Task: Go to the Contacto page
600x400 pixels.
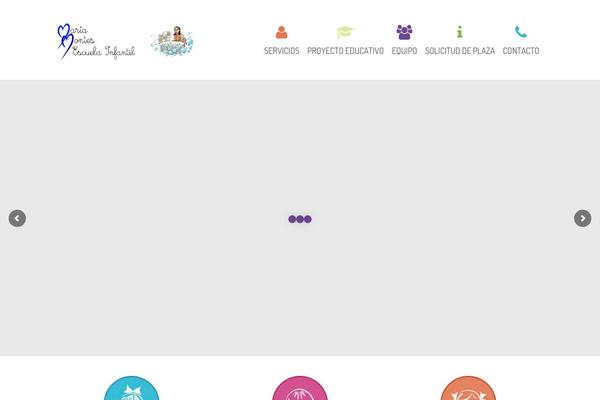Action: tap(520, 41)
